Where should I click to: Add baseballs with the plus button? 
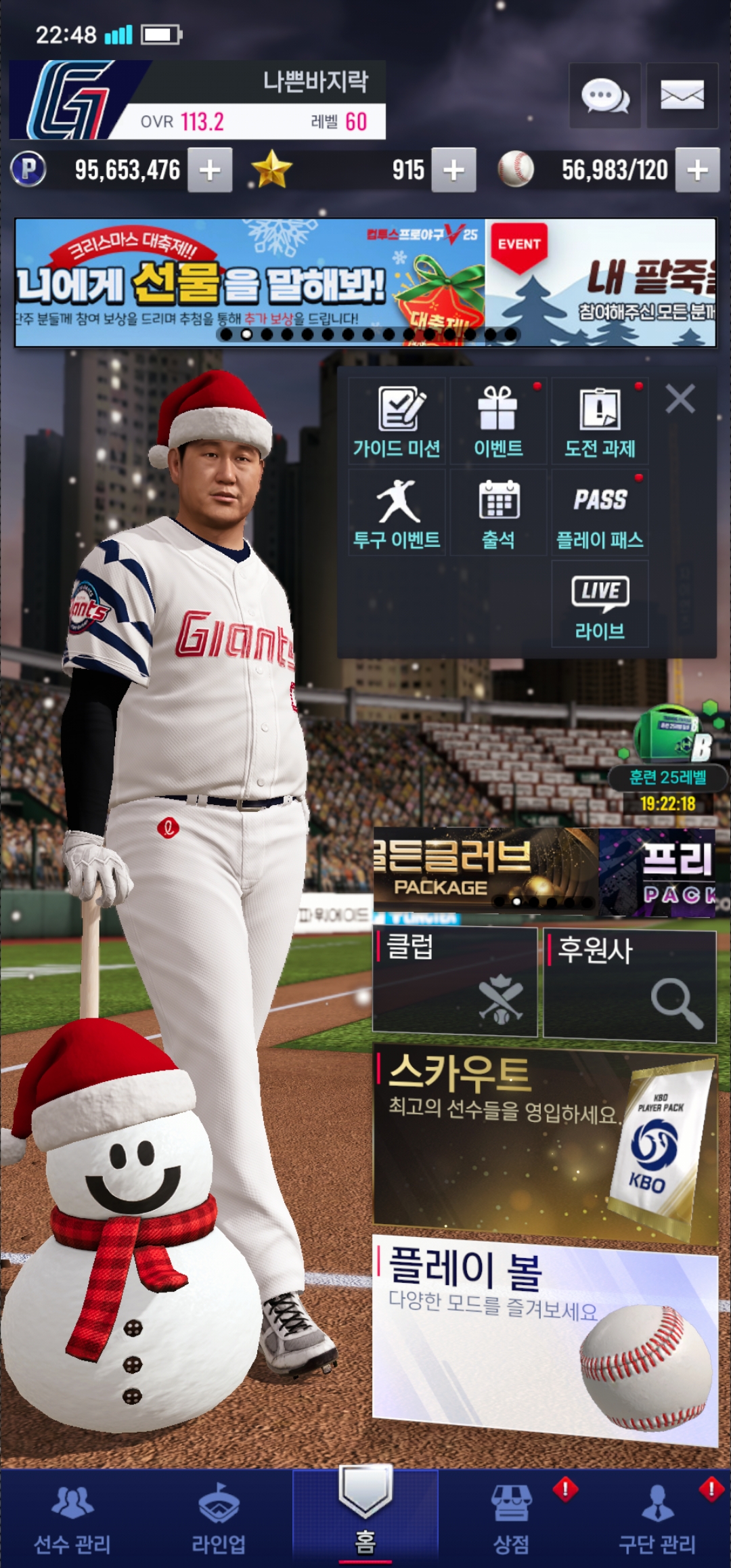pyautogui.click(x=697, y=170)
